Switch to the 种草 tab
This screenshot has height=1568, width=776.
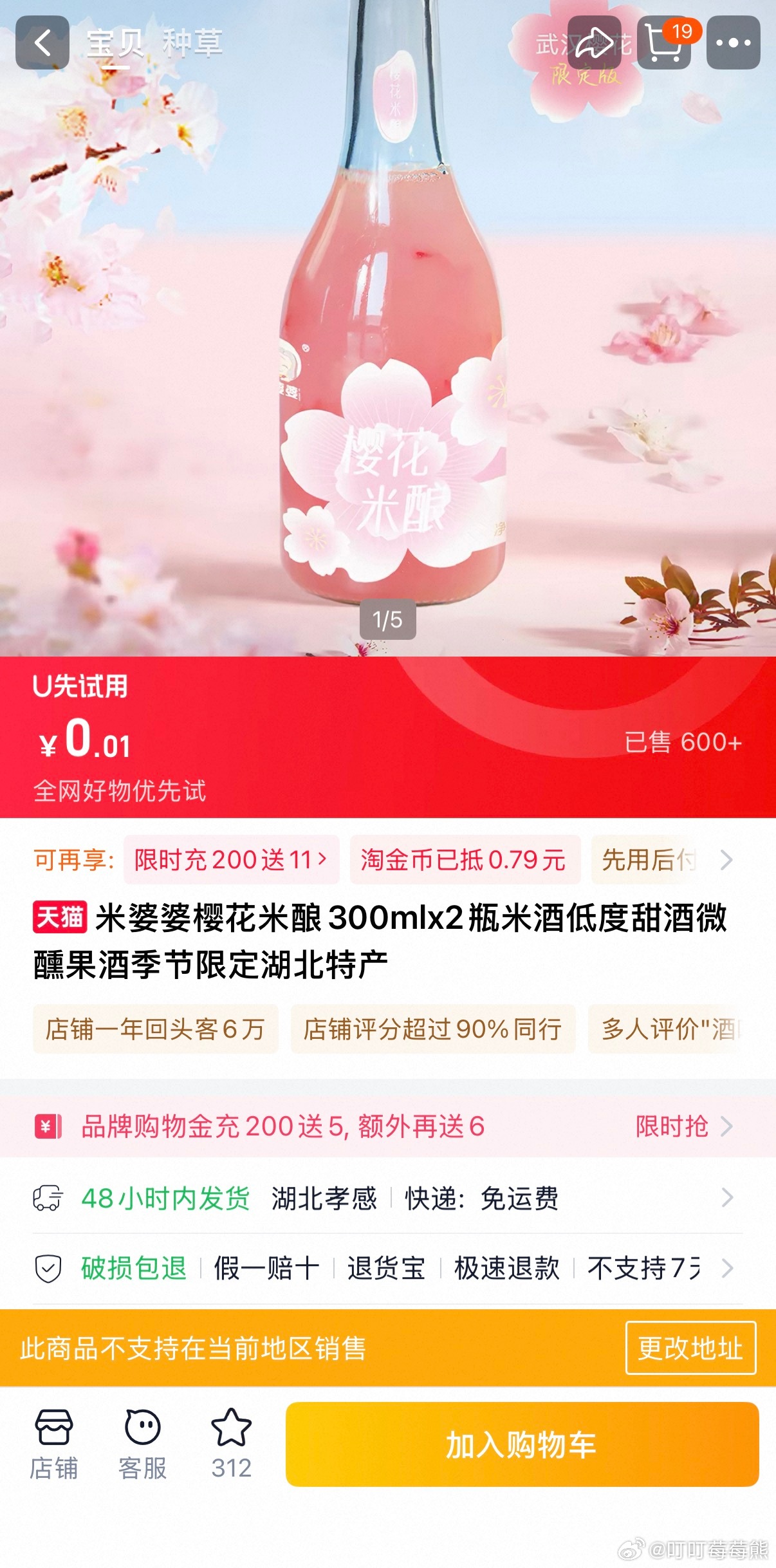(192, 43)
